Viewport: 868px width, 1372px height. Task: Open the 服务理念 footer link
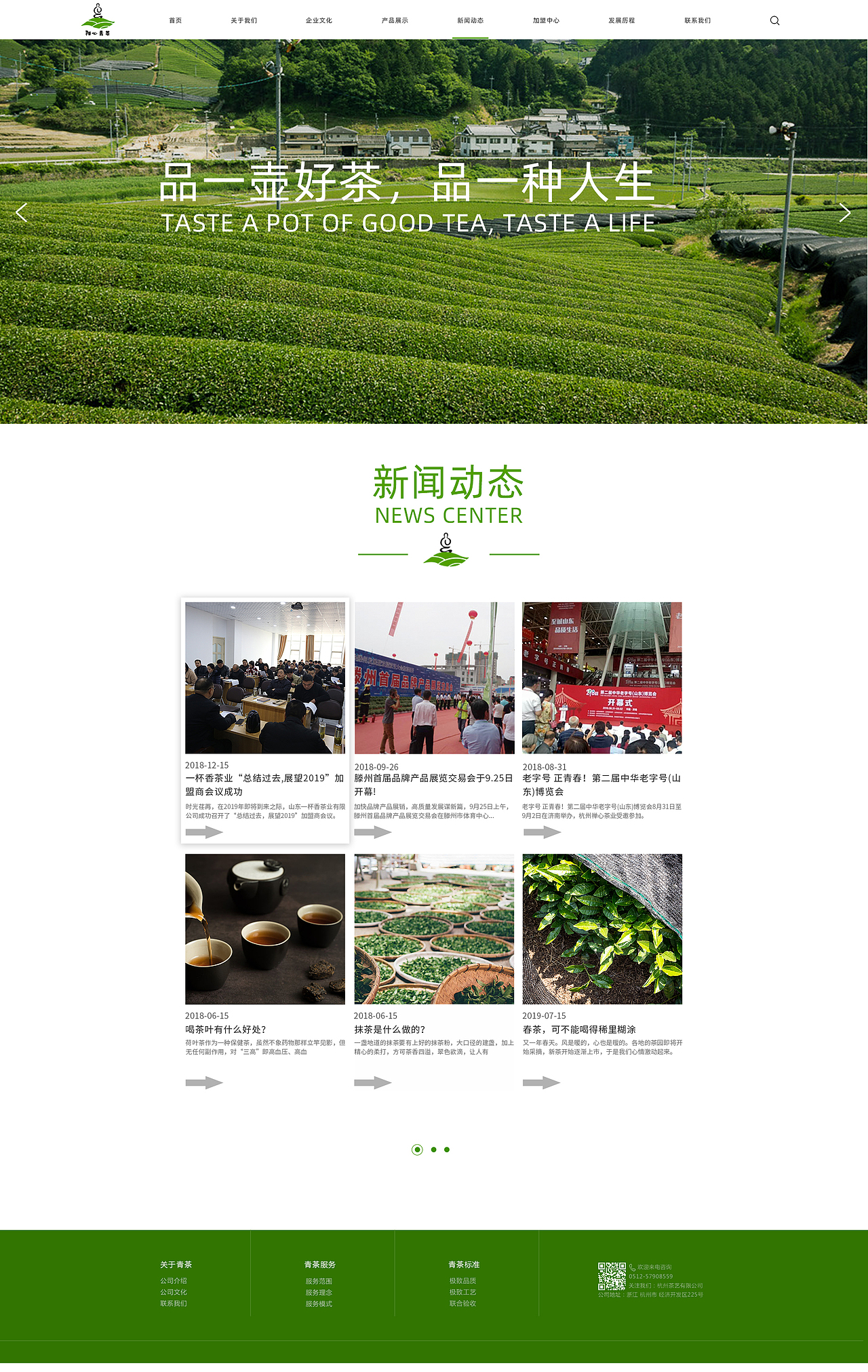(x=318, y=1292)
